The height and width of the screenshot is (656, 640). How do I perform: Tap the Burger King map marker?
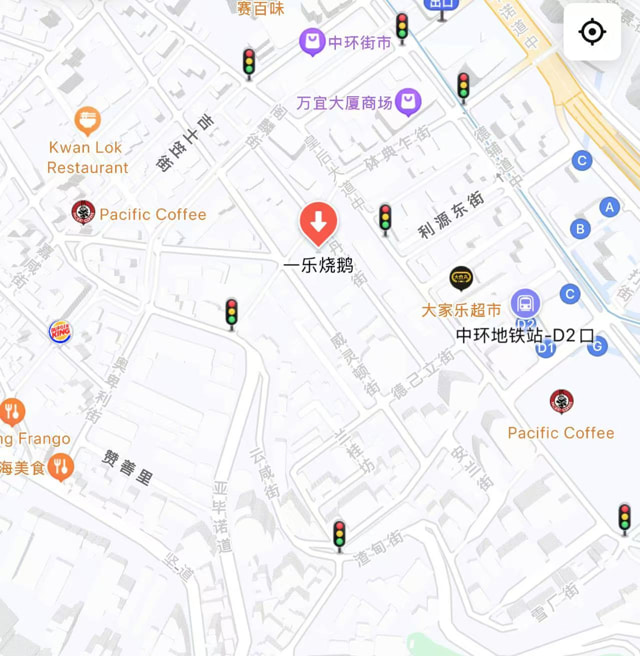(60, 332)
